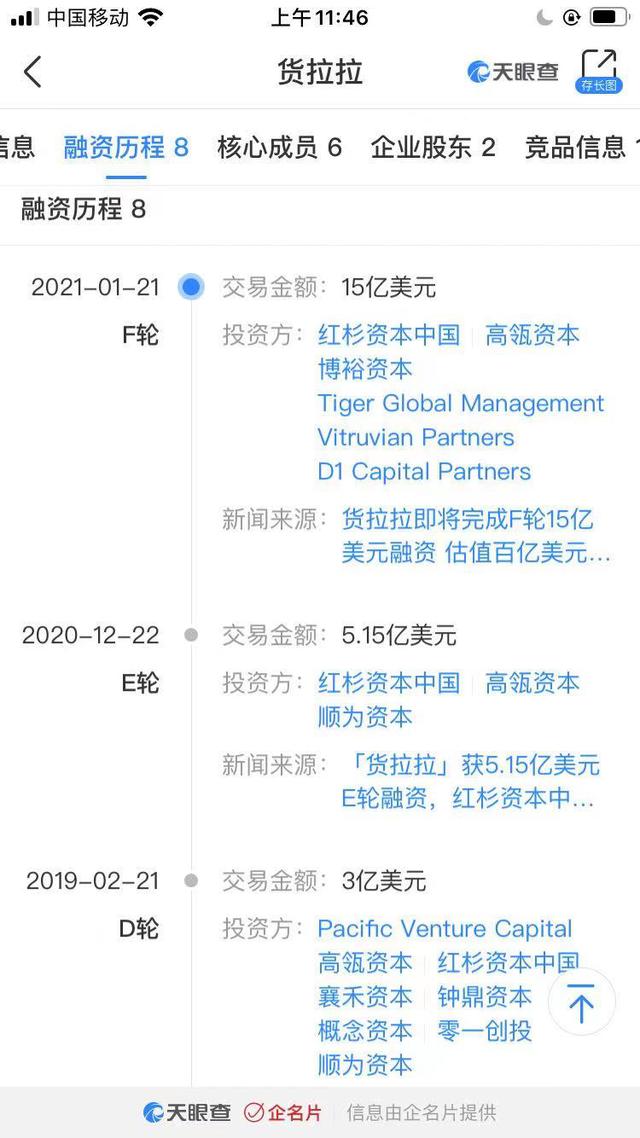
Task: Go back with the top-left arrow
Action: point(32,72)
